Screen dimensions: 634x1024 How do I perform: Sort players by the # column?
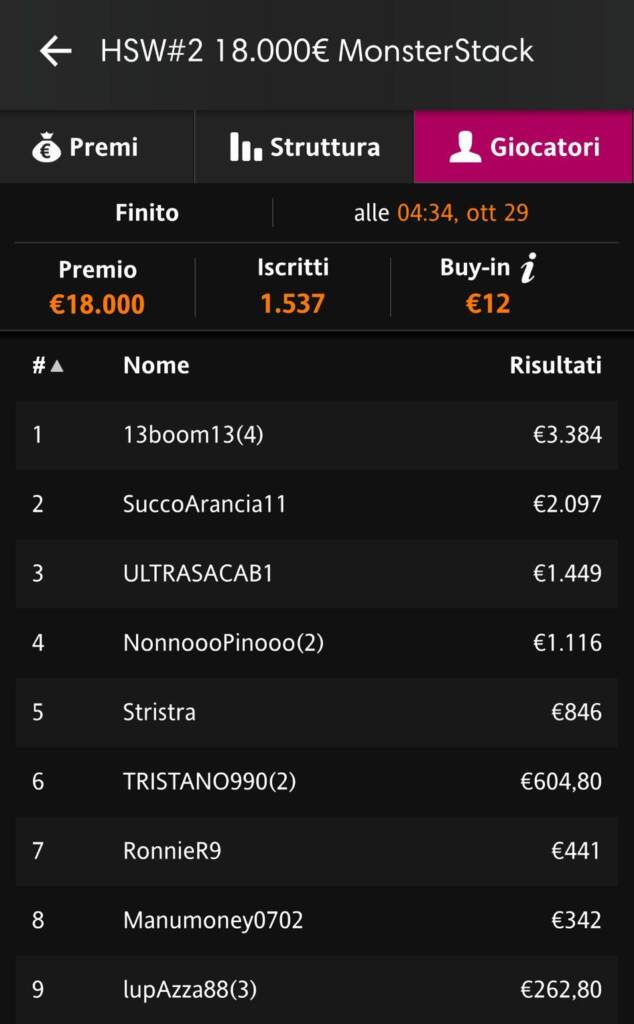pos(48,365)
